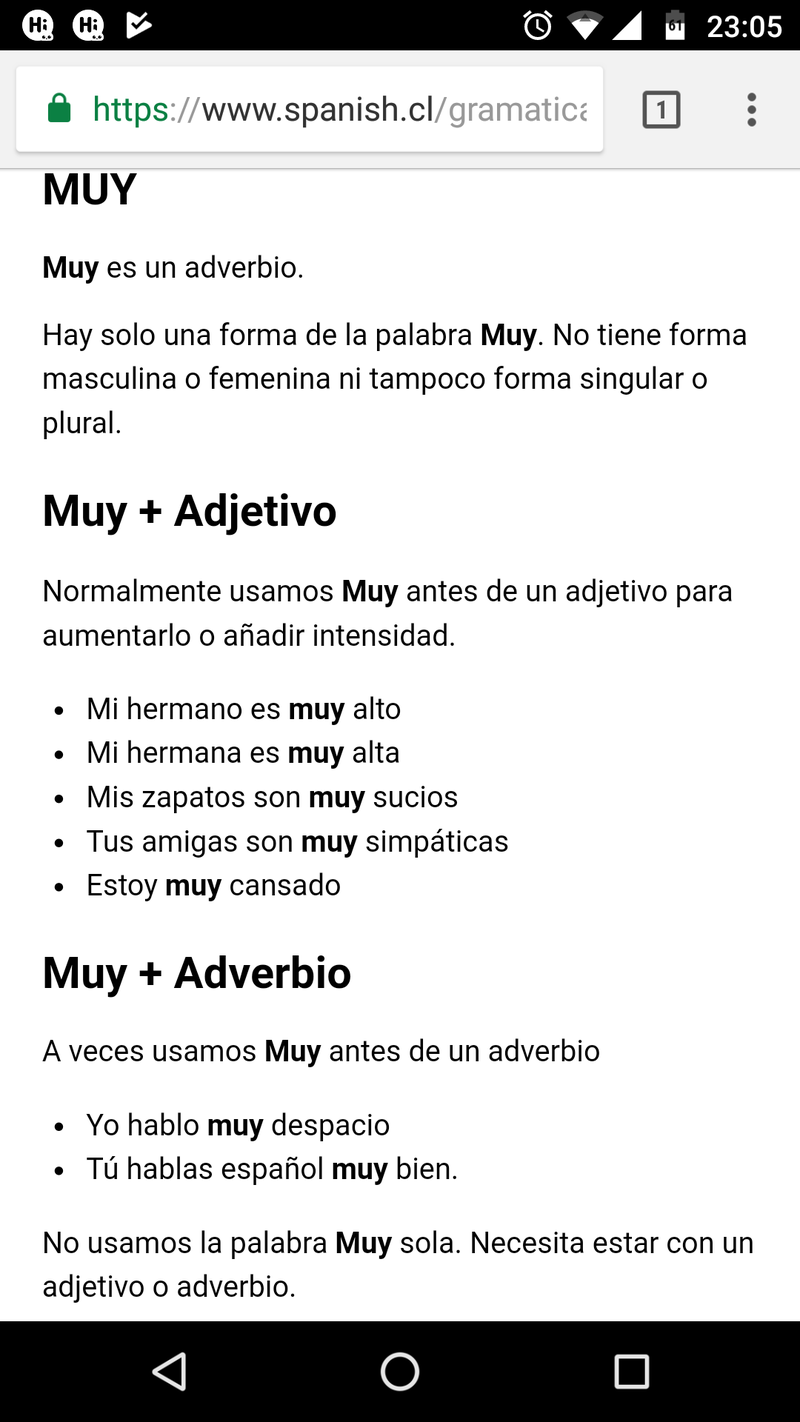Click the padlock security icon
This screenshot has width=800, height=1422.
coord(60,109)
